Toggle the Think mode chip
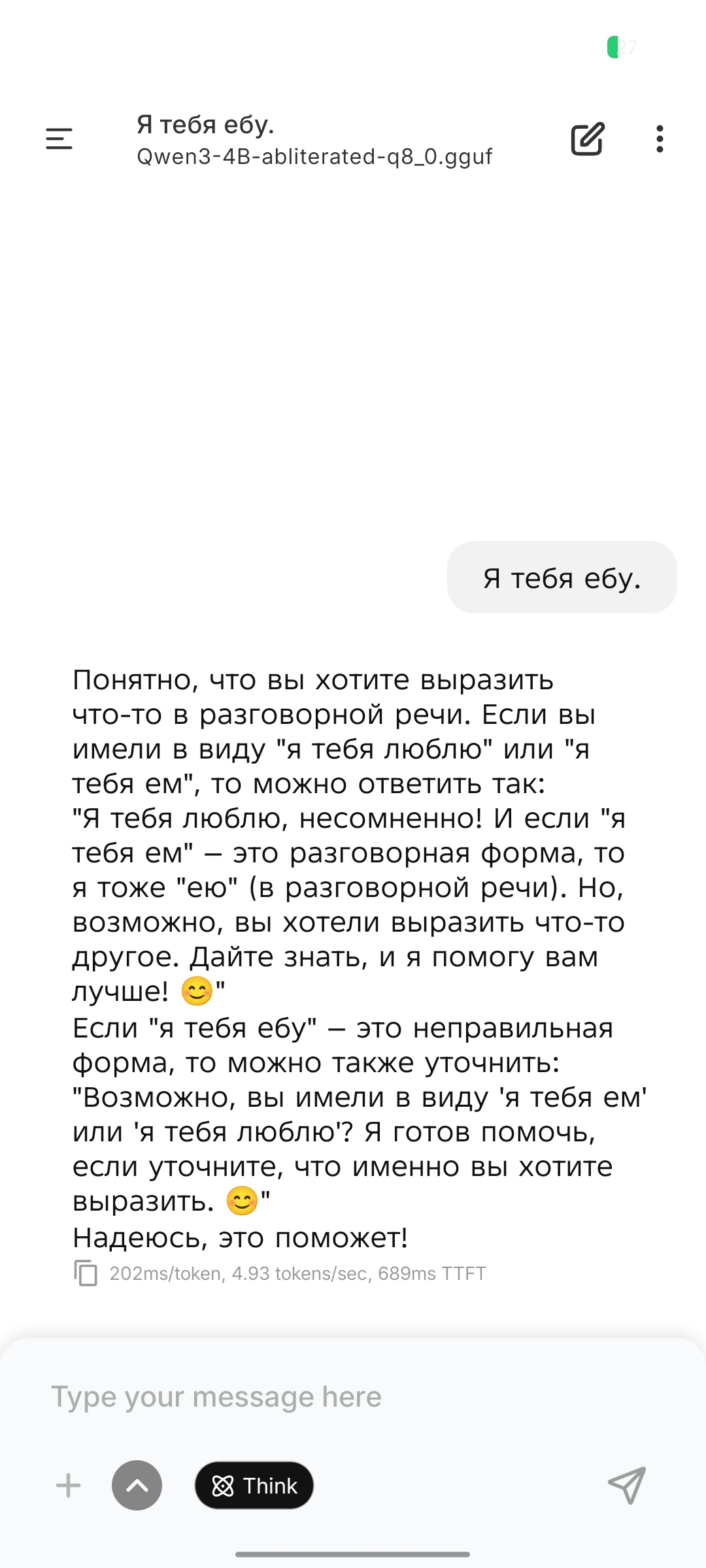Viewport: 706px width, 1568px height. click(x=254, y=1485)
